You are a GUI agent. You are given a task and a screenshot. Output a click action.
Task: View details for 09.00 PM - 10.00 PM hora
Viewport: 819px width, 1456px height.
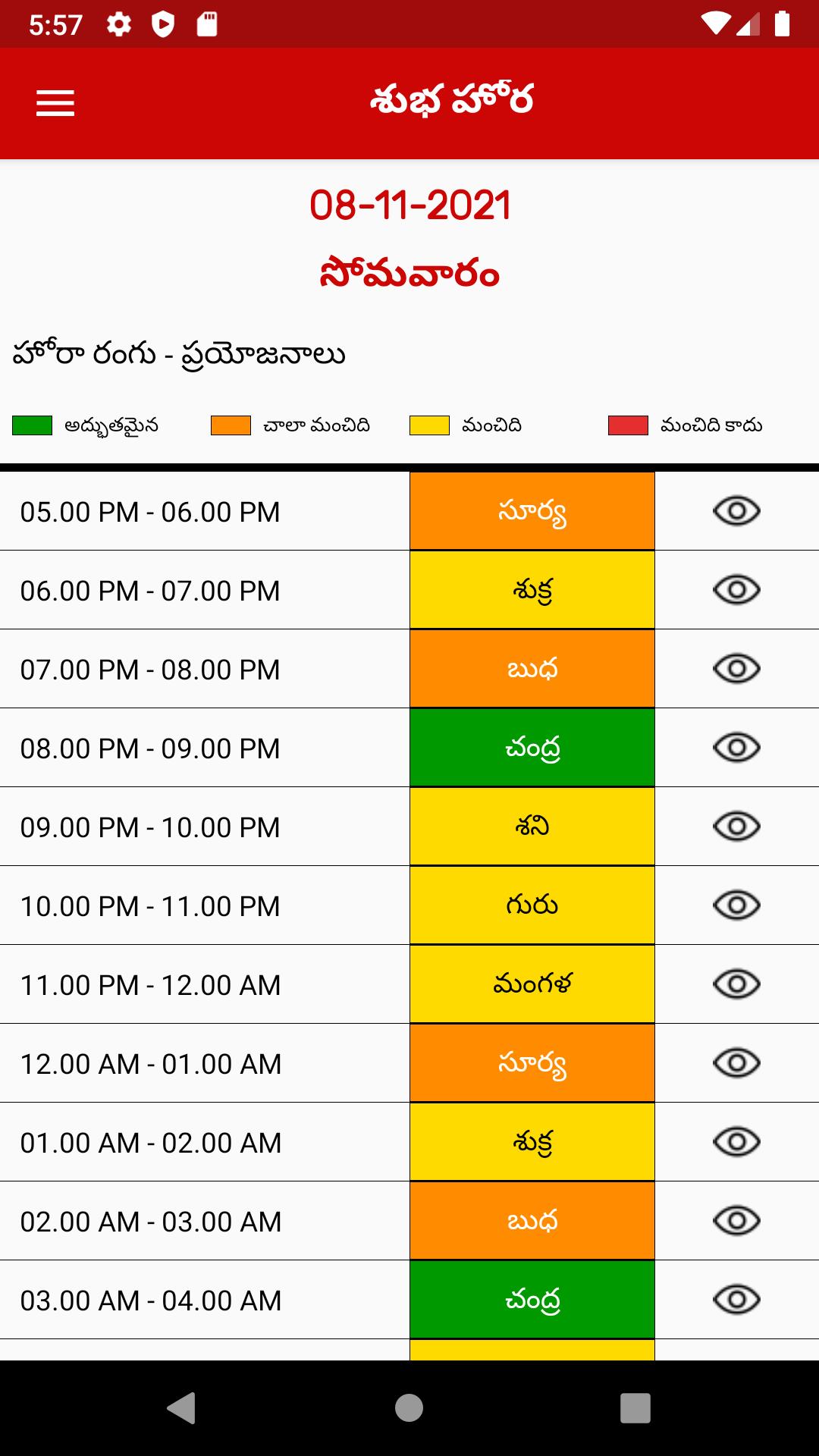click(x=736, y=827)
